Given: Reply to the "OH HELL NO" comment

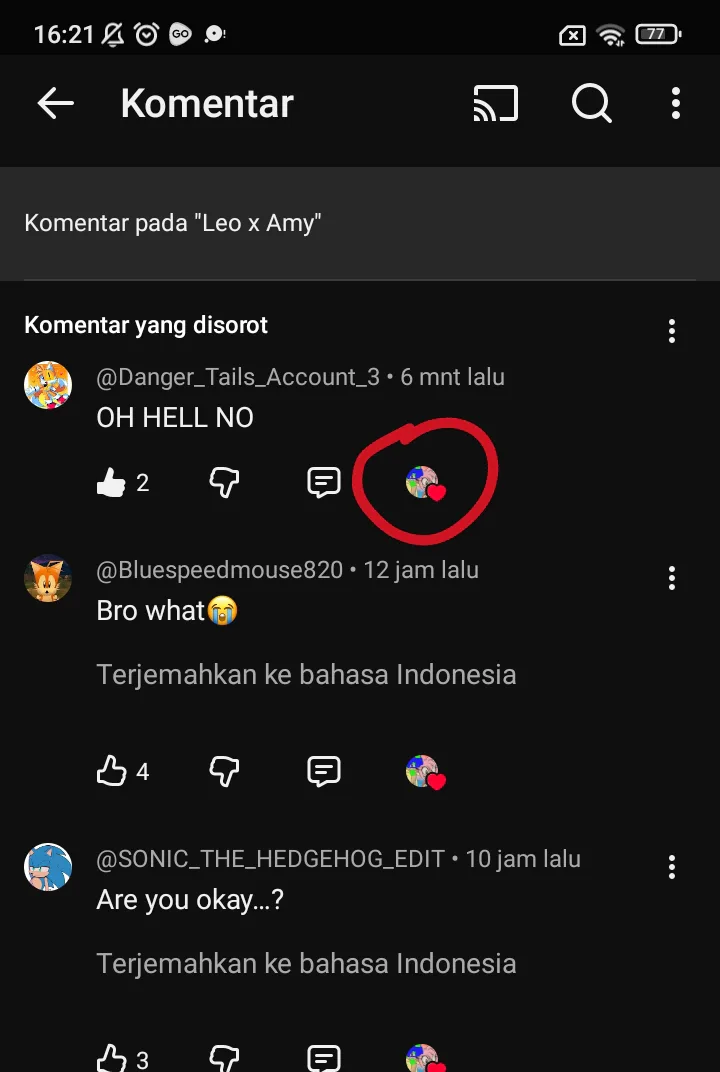Looking at the screenshot, I should [323, 484].
